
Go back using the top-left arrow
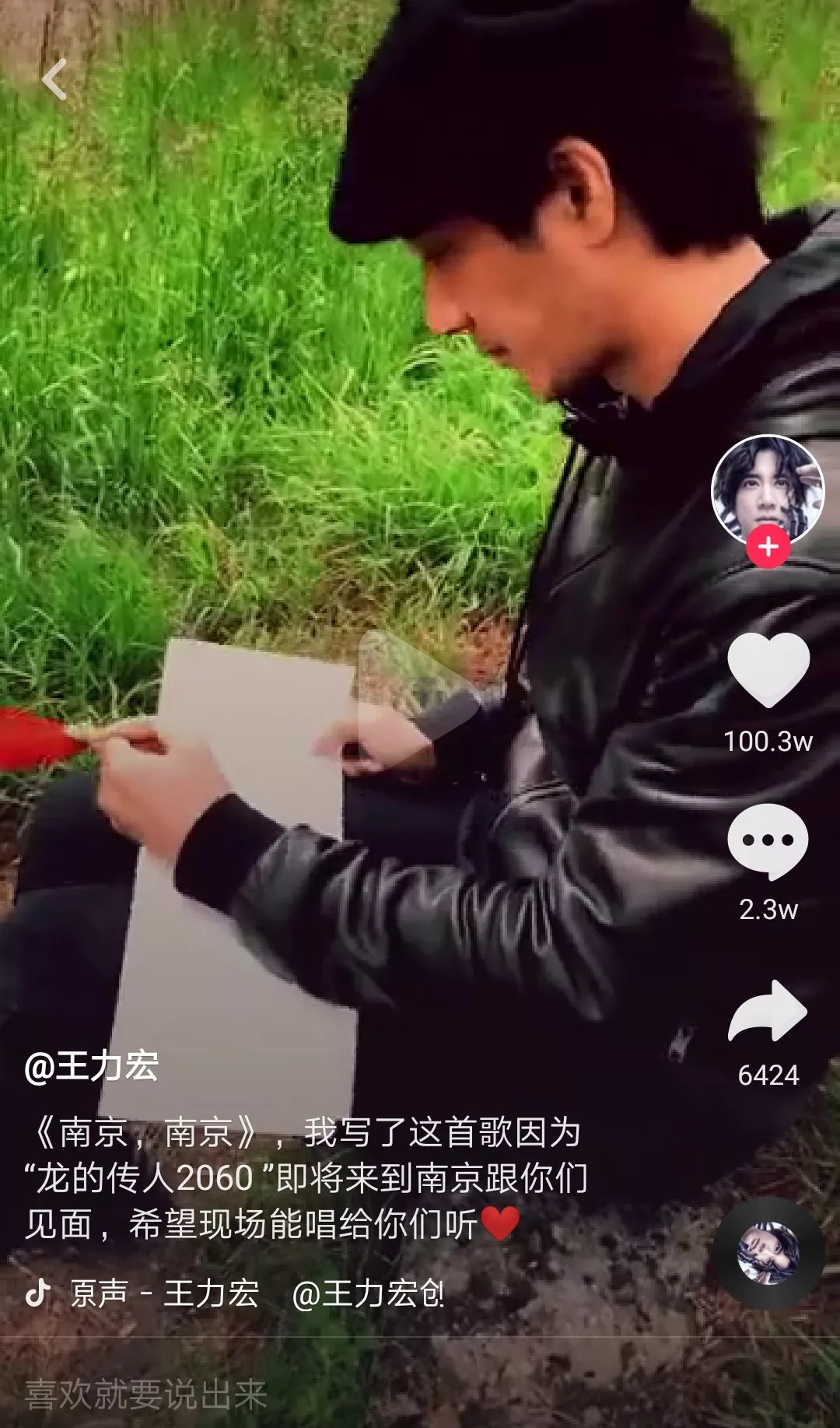pyautogui.click(x=54, y=79)
